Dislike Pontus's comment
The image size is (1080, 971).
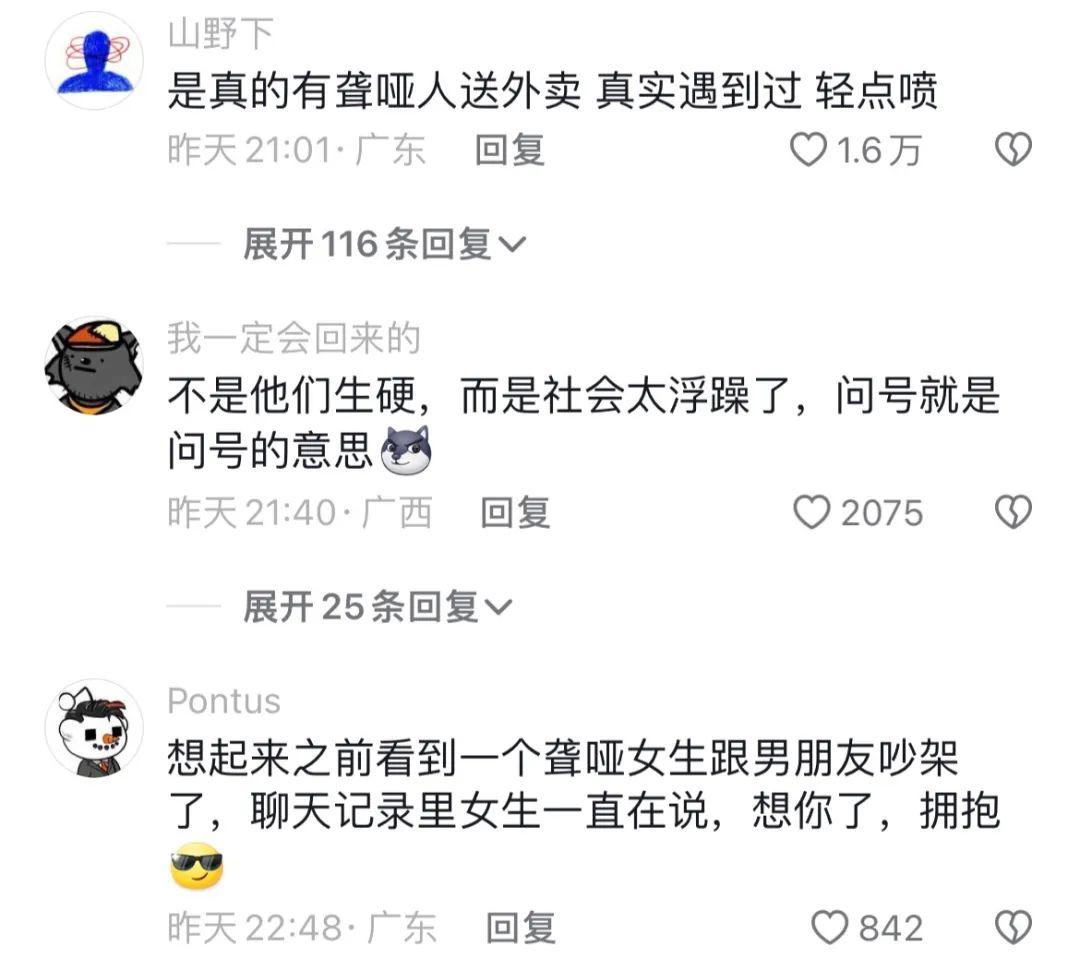coord(1012,927)
